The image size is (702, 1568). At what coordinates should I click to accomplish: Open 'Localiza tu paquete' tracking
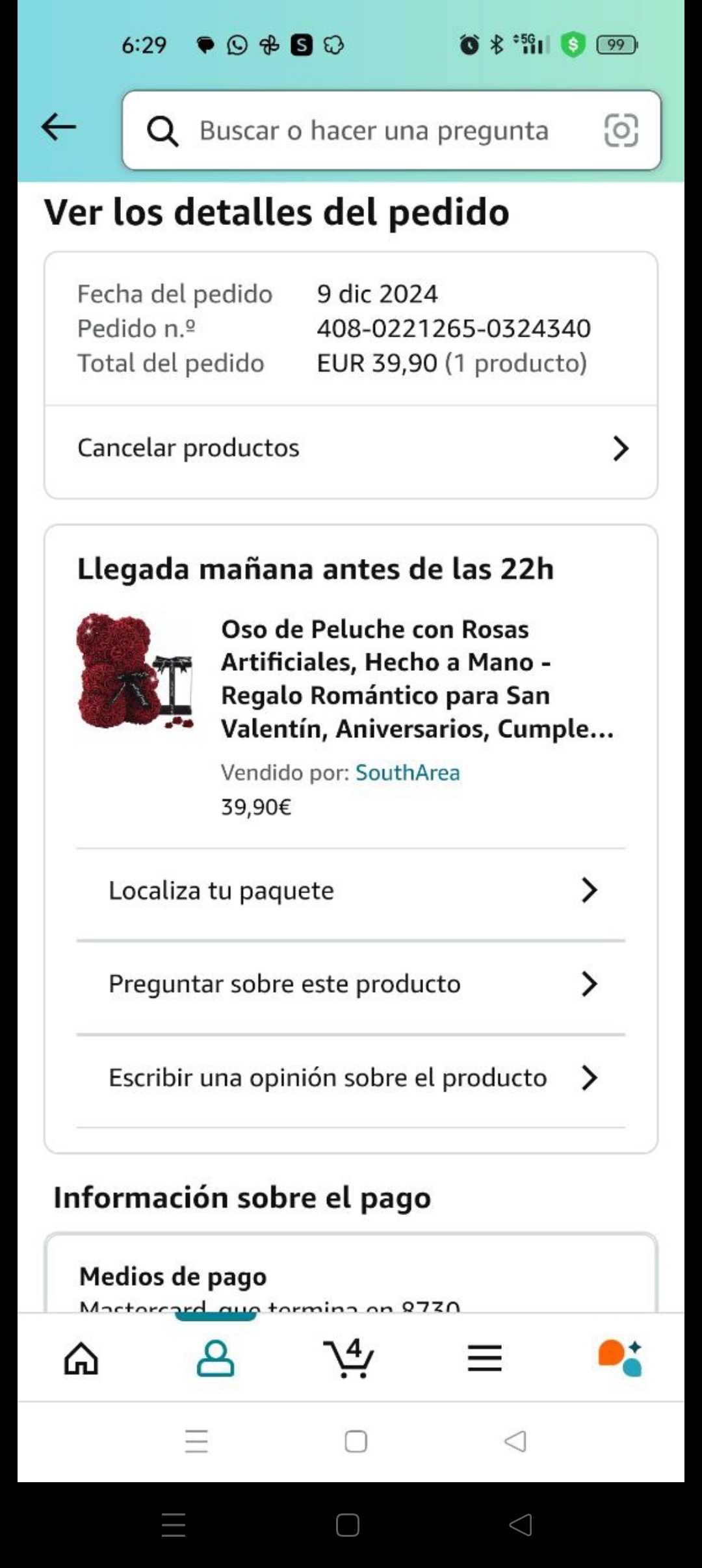(x=351, y=891)
